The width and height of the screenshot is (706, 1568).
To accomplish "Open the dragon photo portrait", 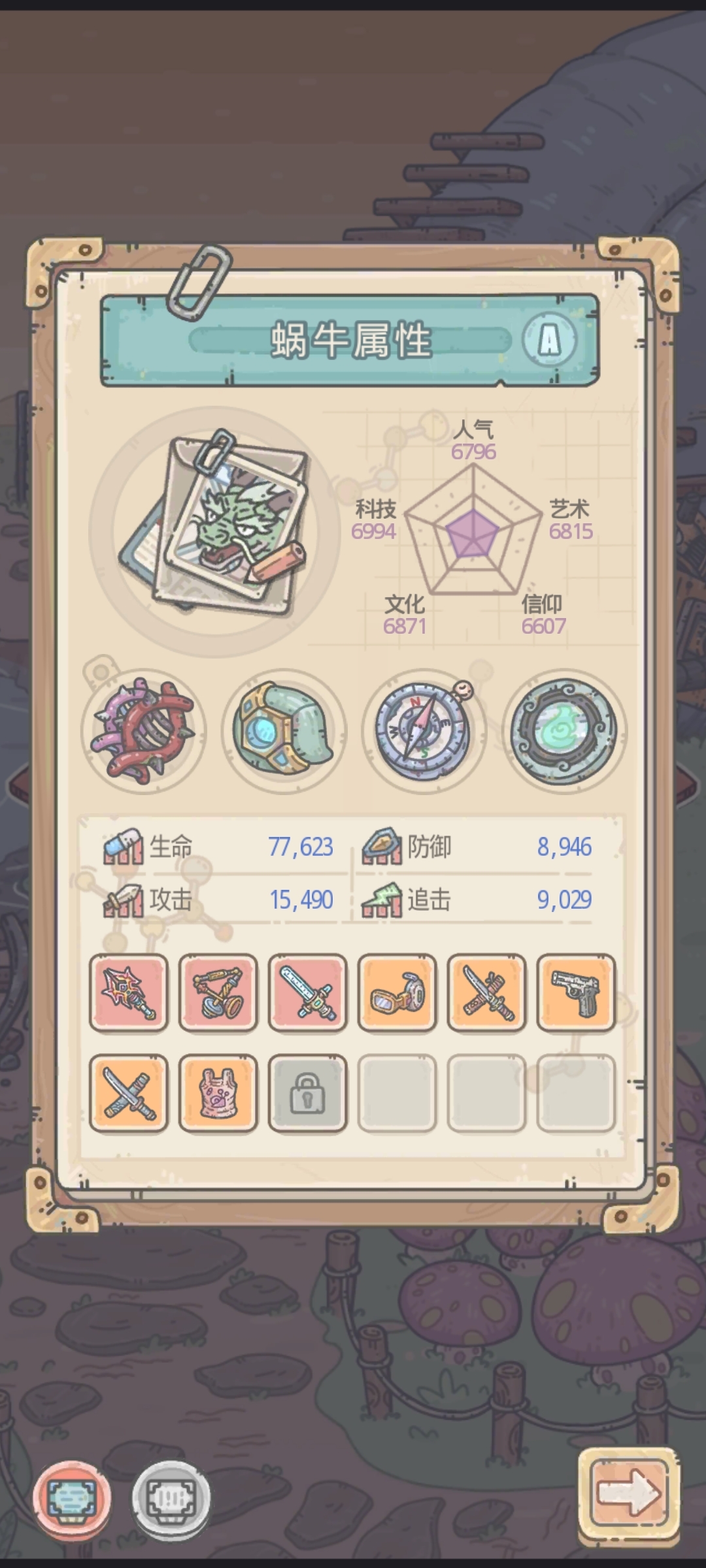I will [x=216, y=523].
